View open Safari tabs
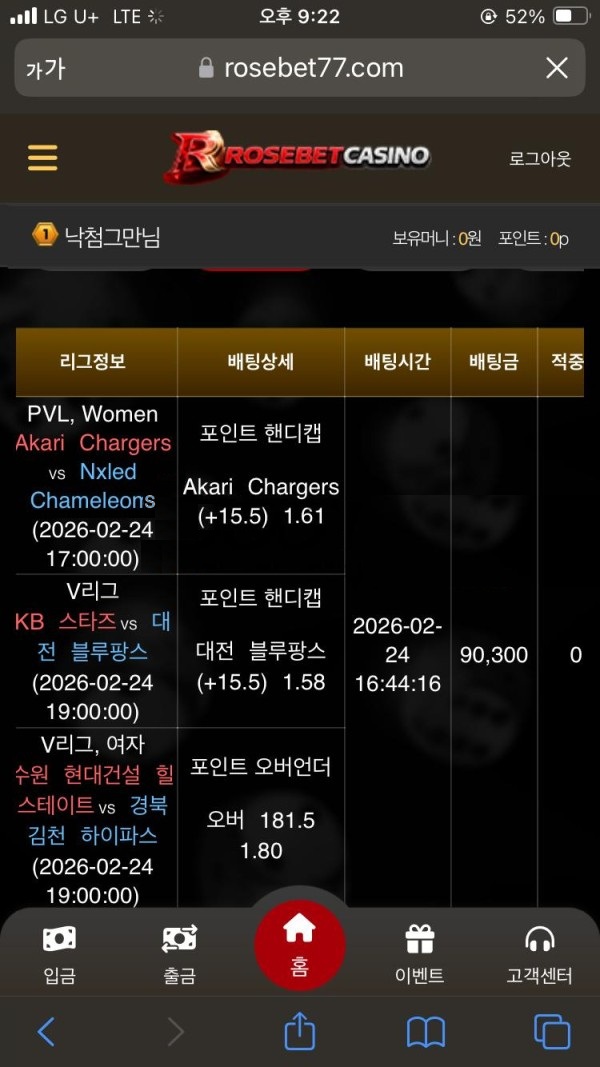600x1067 pixels. [x=551, y=1031]
